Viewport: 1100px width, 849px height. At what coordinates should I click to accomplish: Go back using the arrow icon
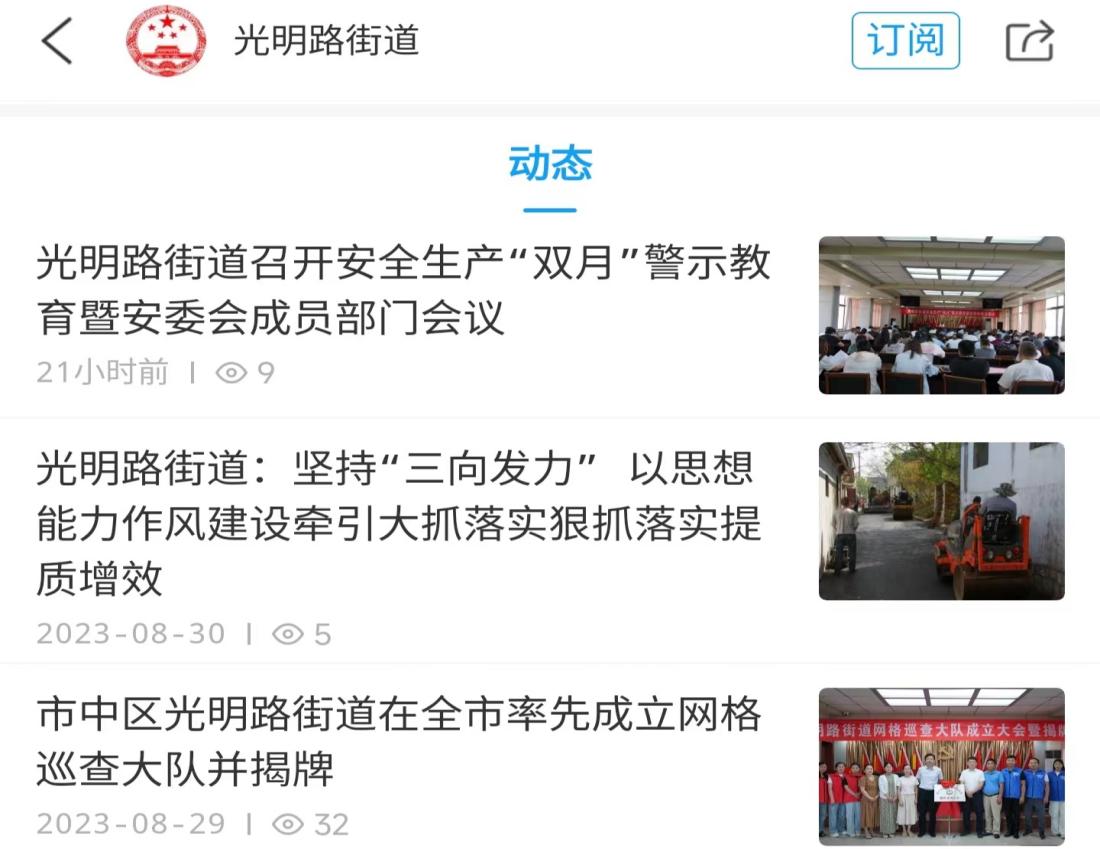57,41
